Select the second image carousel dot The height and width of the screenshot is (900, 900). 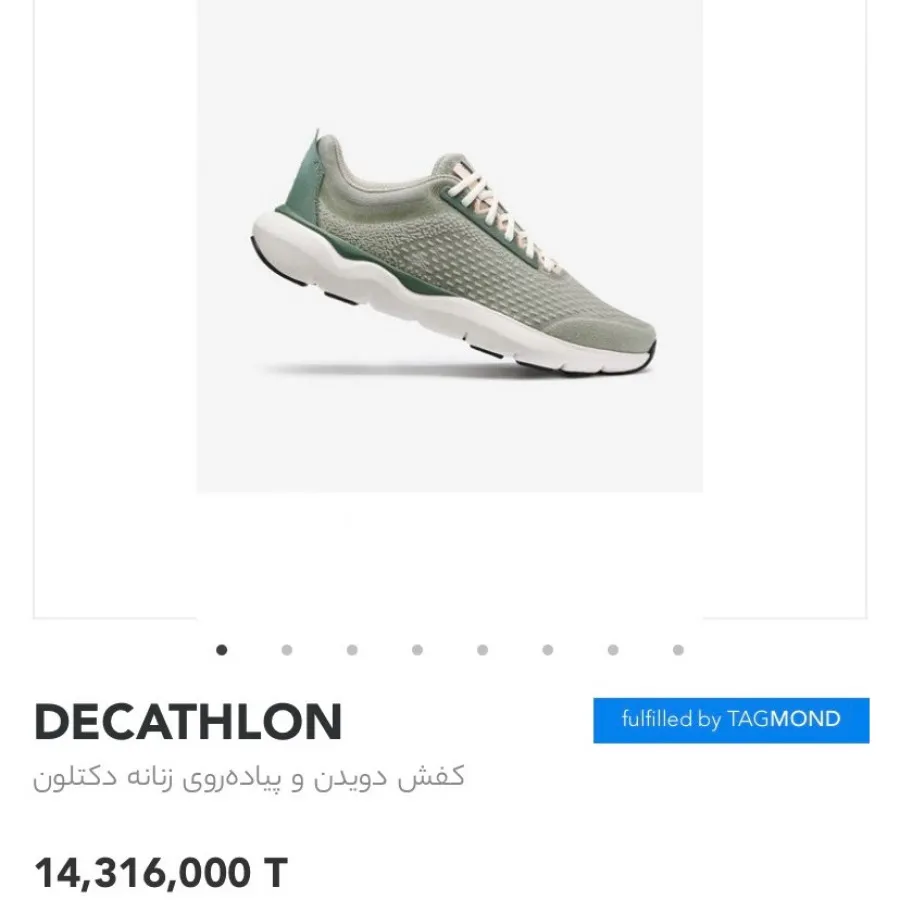tap(287, 650)
